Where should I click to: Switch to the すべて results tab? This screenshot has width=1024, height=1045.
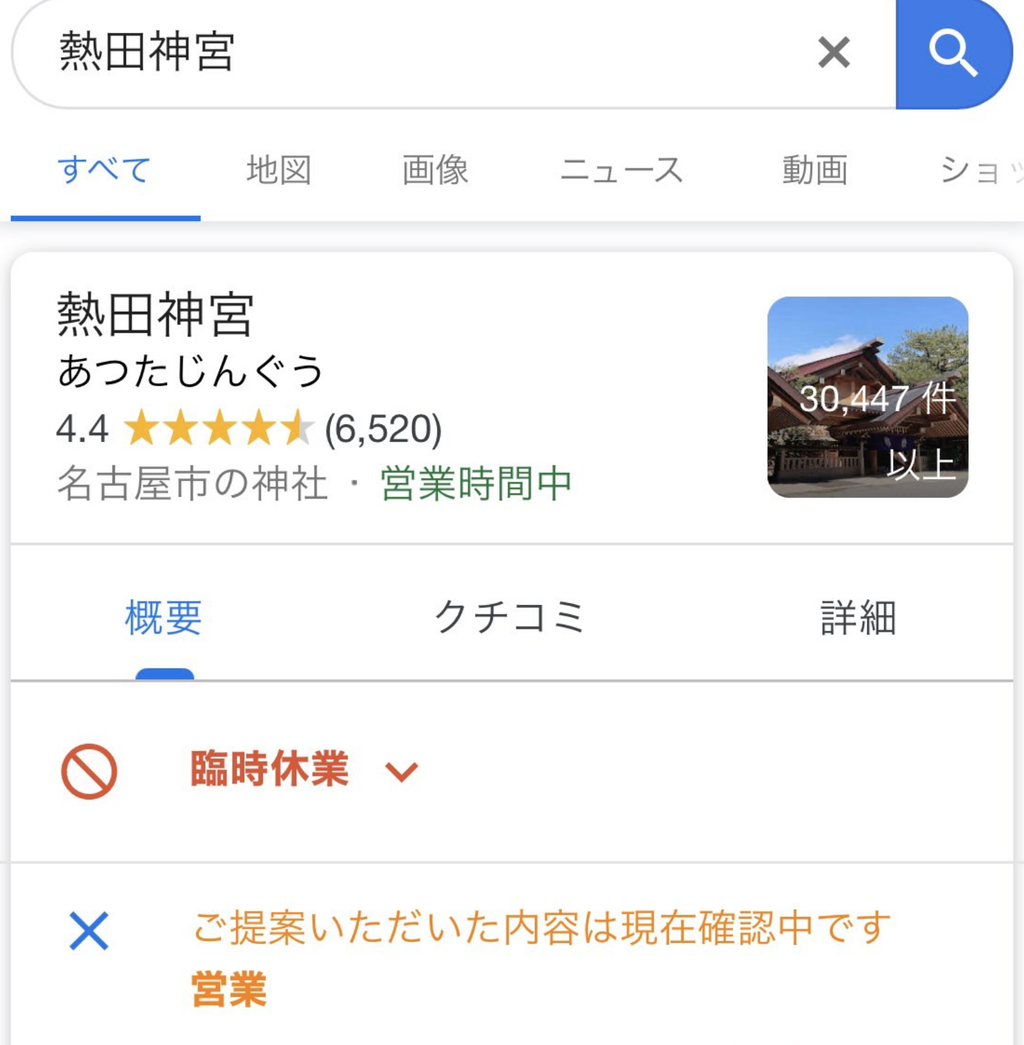(x=104, y=170)
